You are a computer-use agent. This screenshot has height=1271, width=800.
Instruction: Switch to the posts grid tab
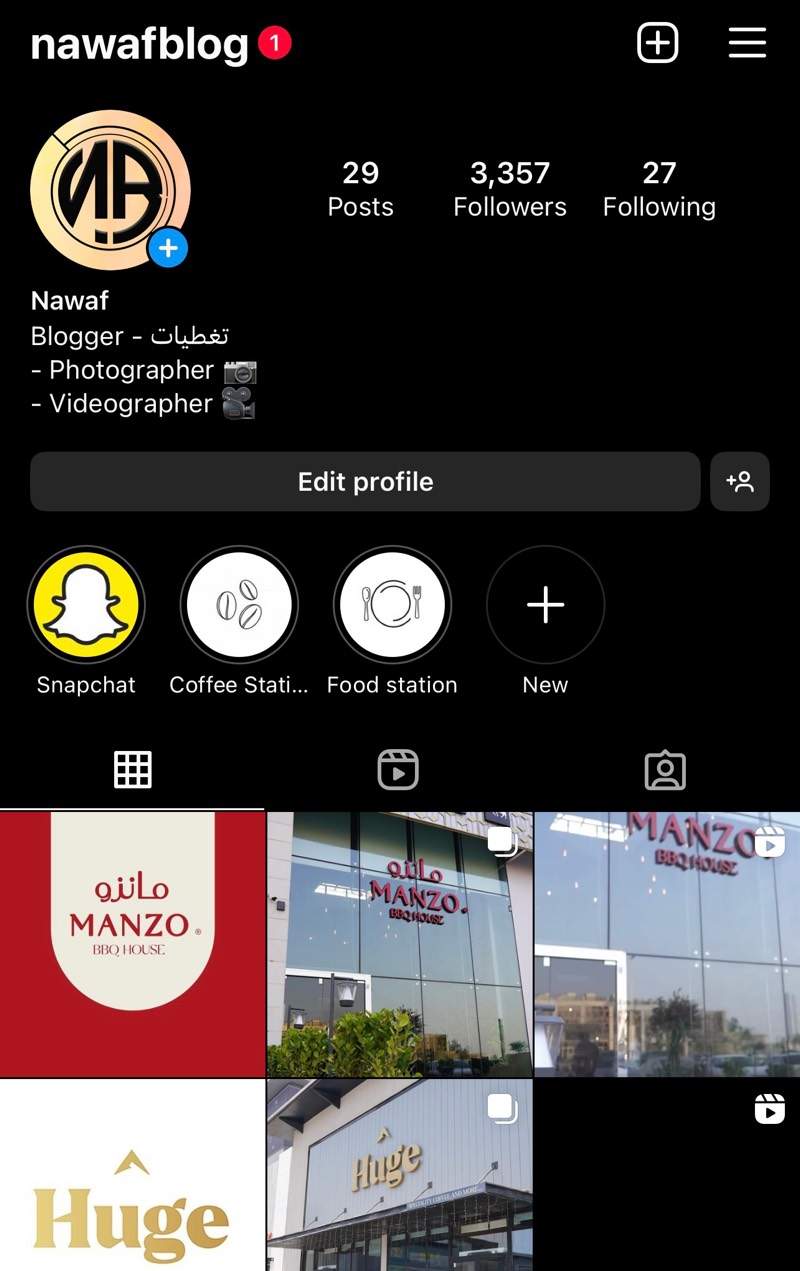coord(132,770)
